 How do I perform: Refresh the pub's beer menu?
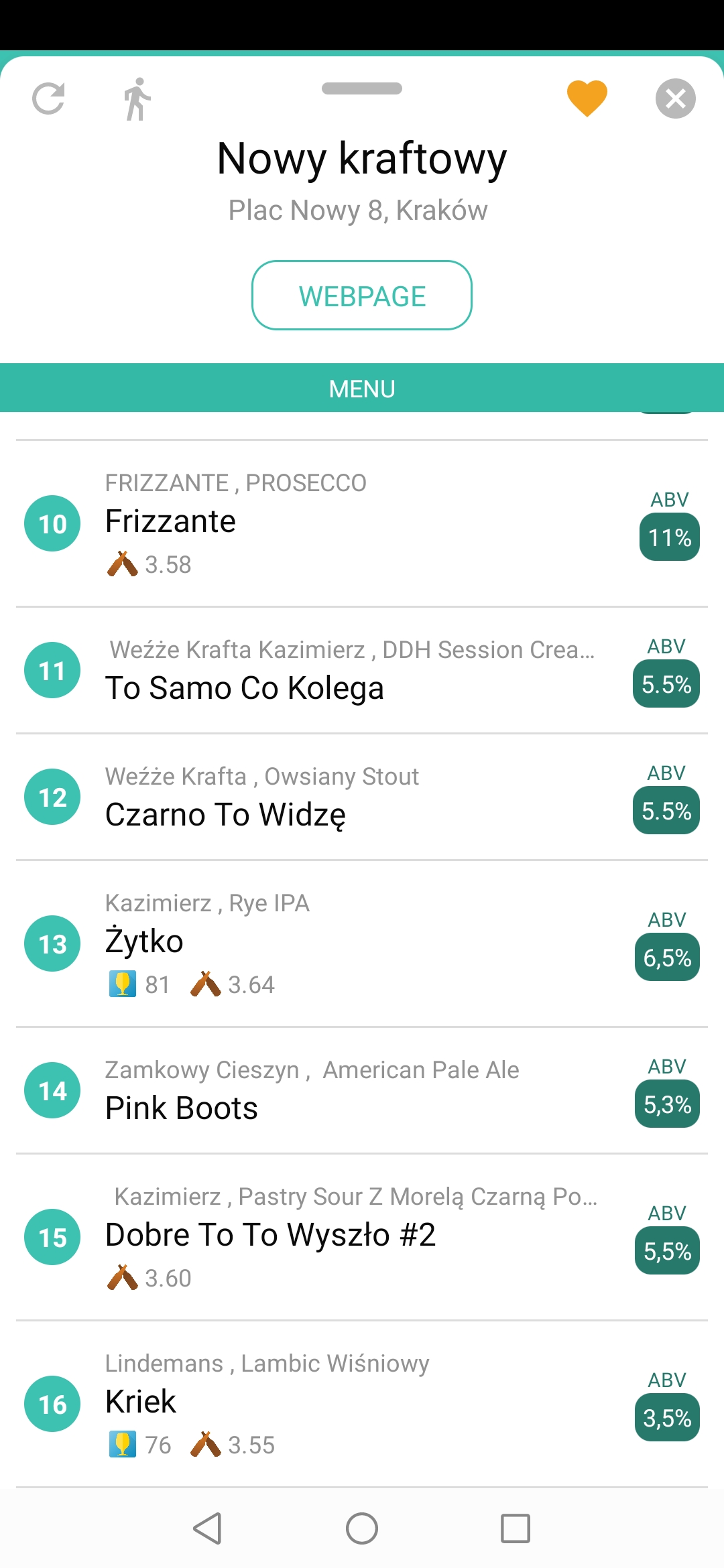click(49, 99)
